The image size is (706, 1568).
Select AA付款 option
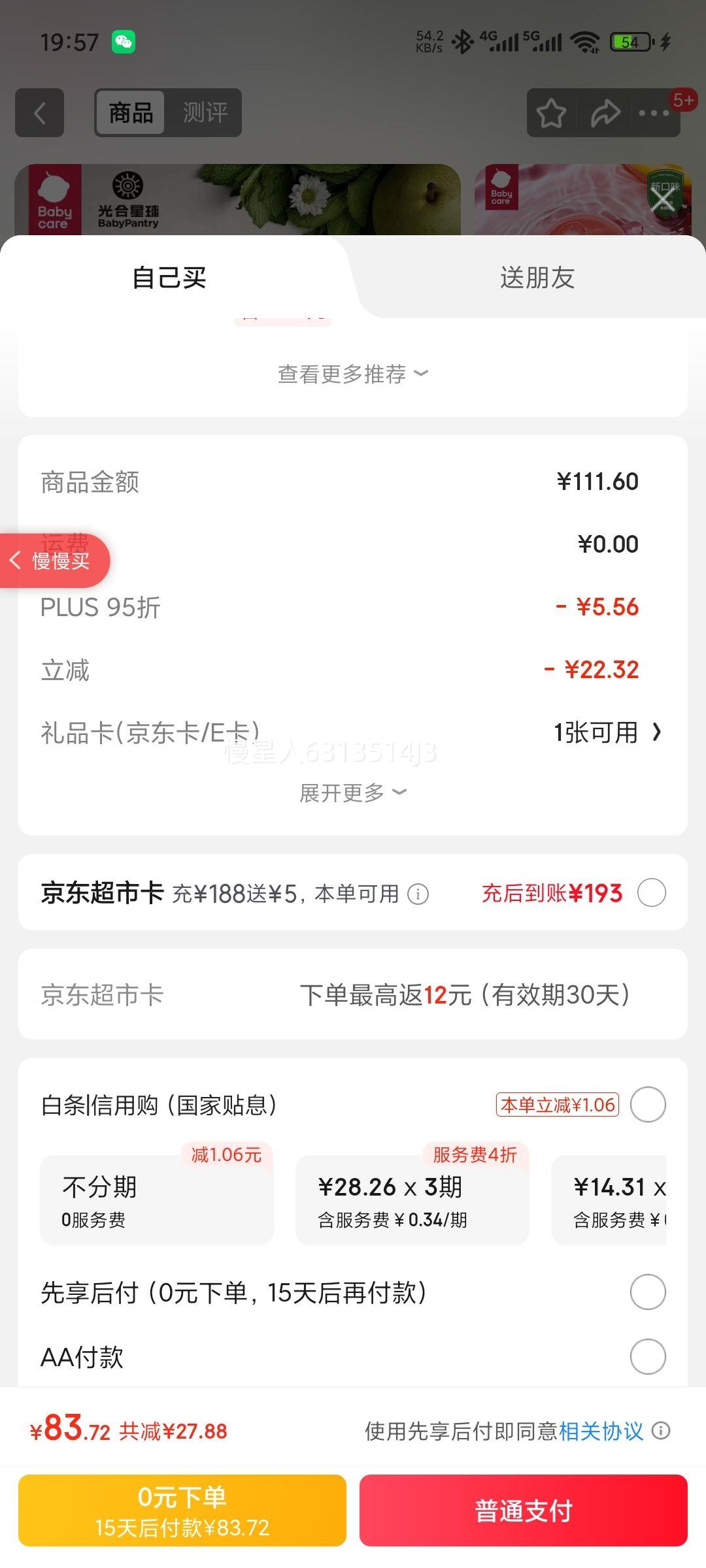648,1357
